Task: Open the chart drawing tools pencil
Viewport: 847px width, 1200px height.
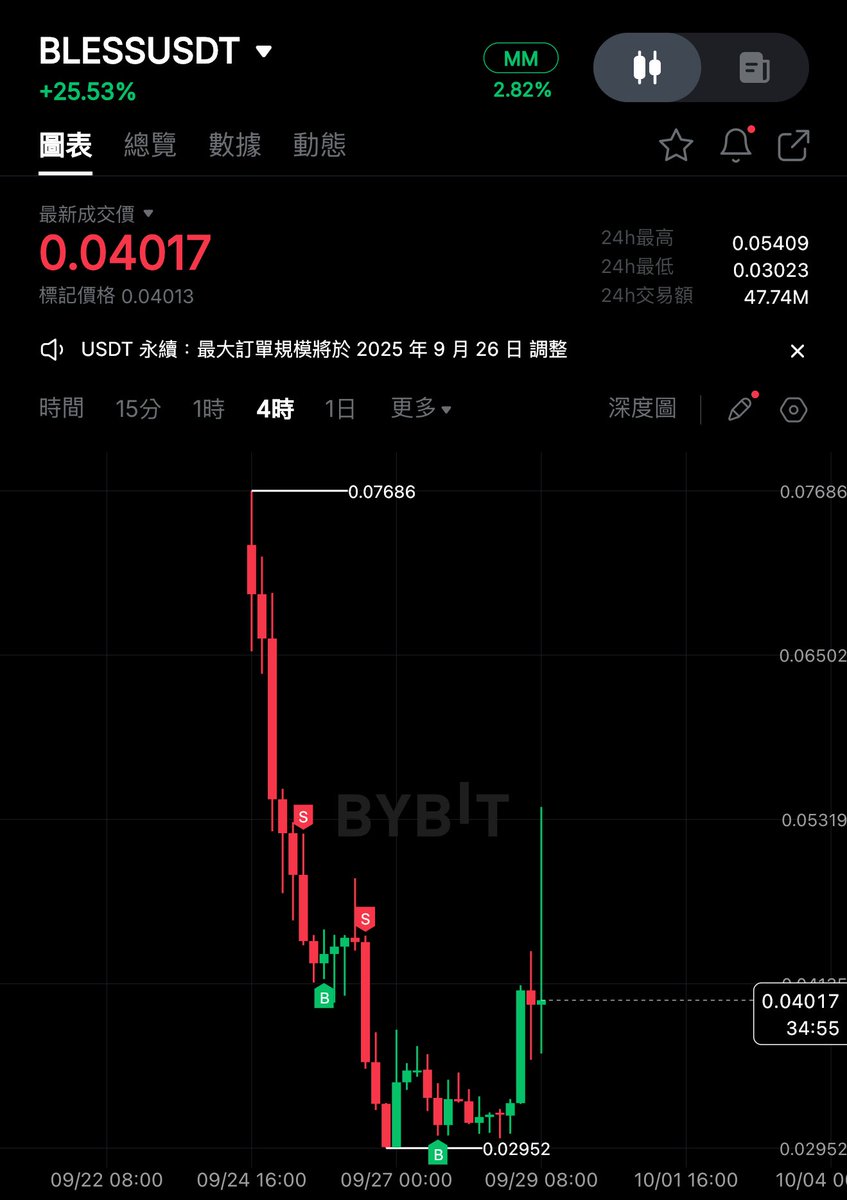Action: coord(740,409)
